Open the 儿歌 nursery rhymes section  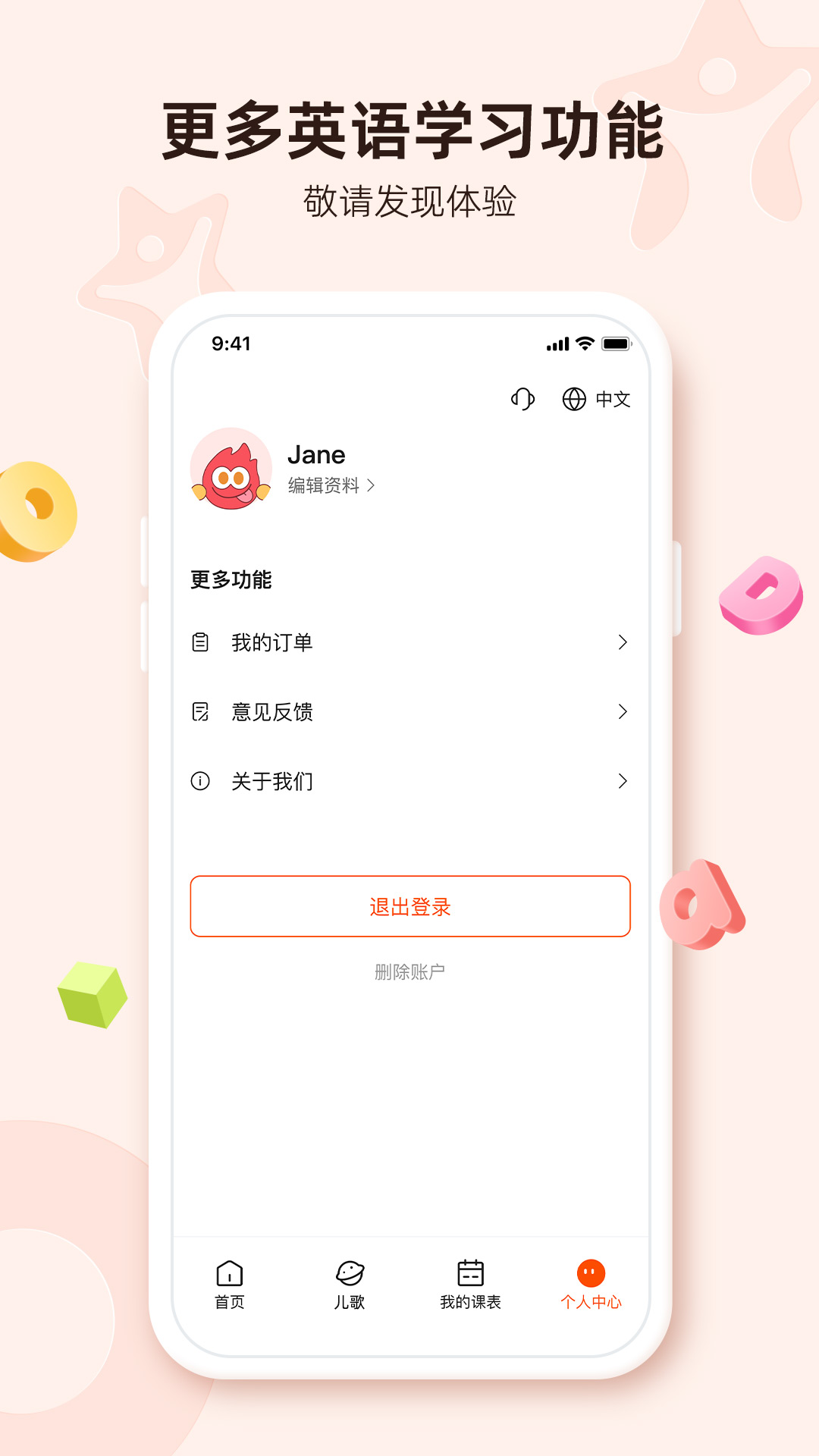(350, 1282)
